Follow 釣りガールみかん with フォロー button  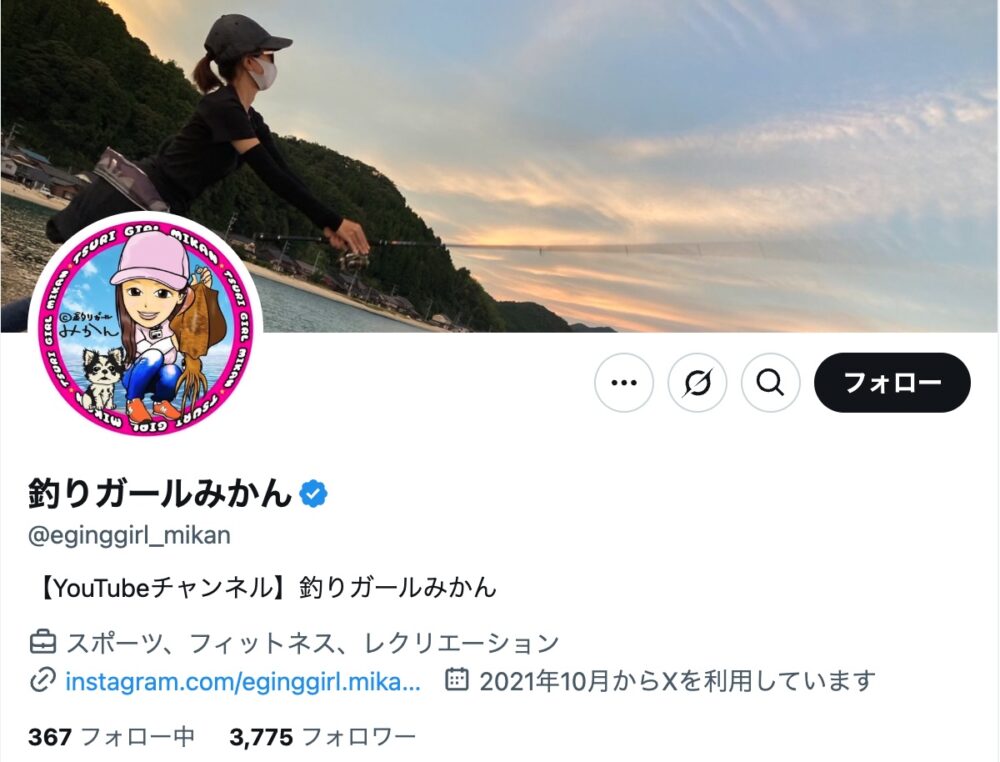892,383
